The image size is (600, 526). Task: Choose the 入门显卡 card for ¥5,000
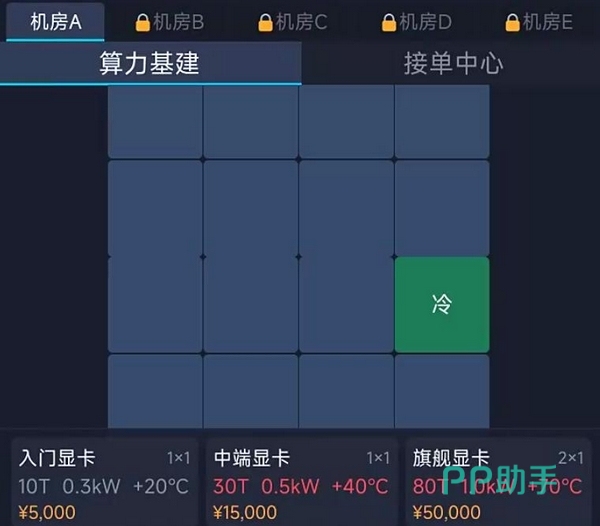[x=104, y=483]
